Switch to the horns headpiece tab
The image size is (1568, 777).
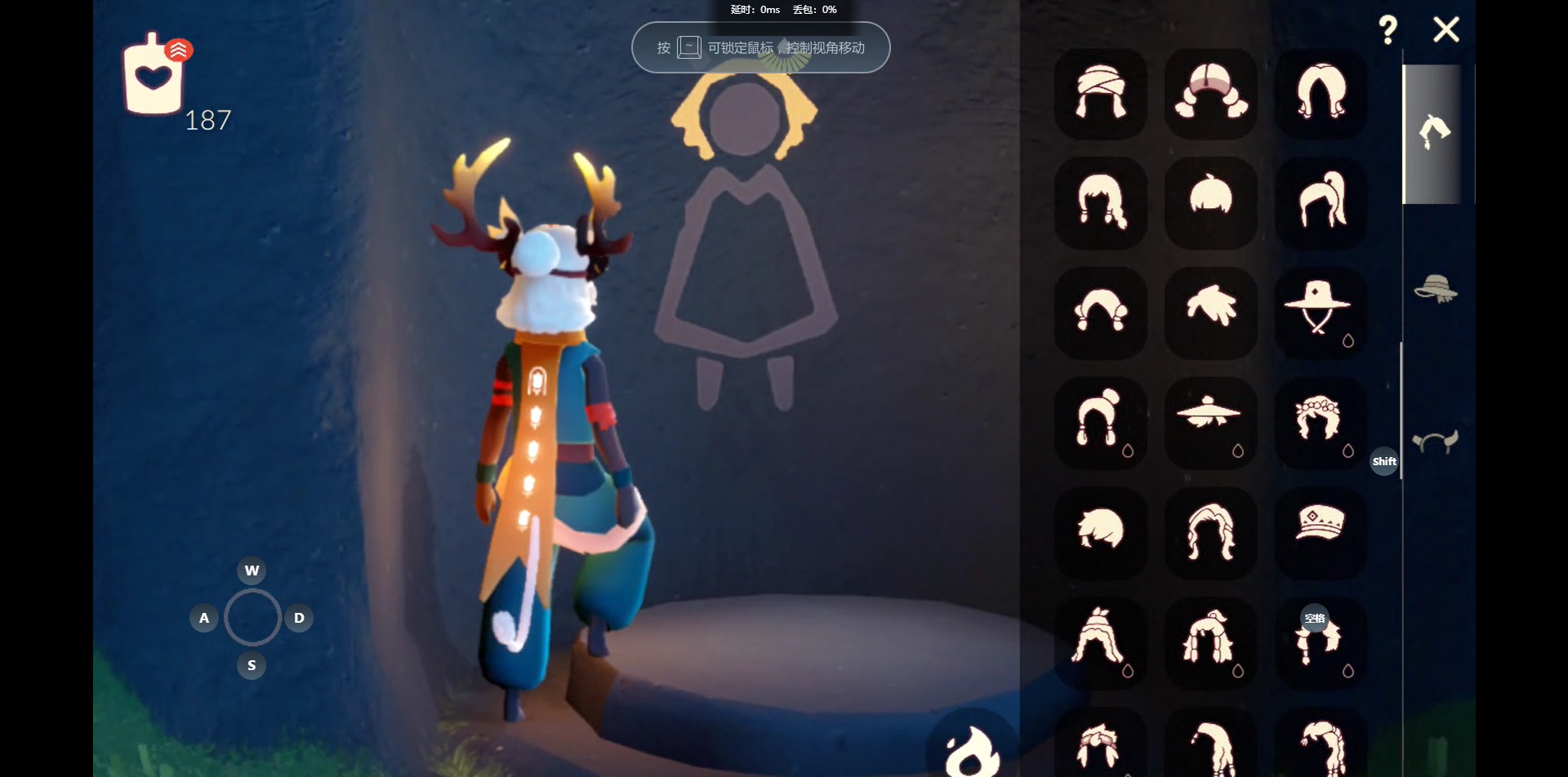click(x=1436, y=442)
